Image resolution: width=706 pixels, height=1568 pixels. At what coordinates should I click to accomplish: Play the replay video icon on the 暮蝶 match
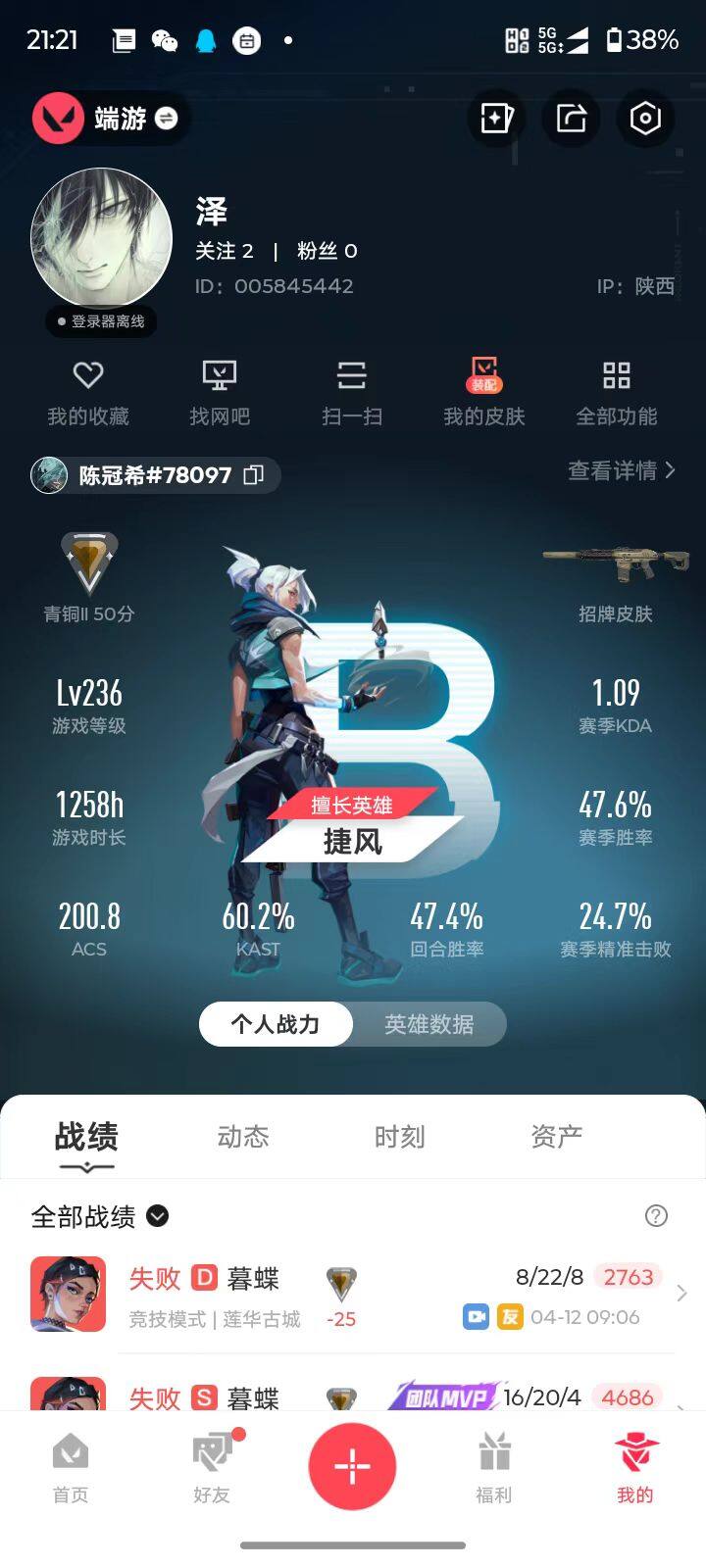pos(475,1317)
